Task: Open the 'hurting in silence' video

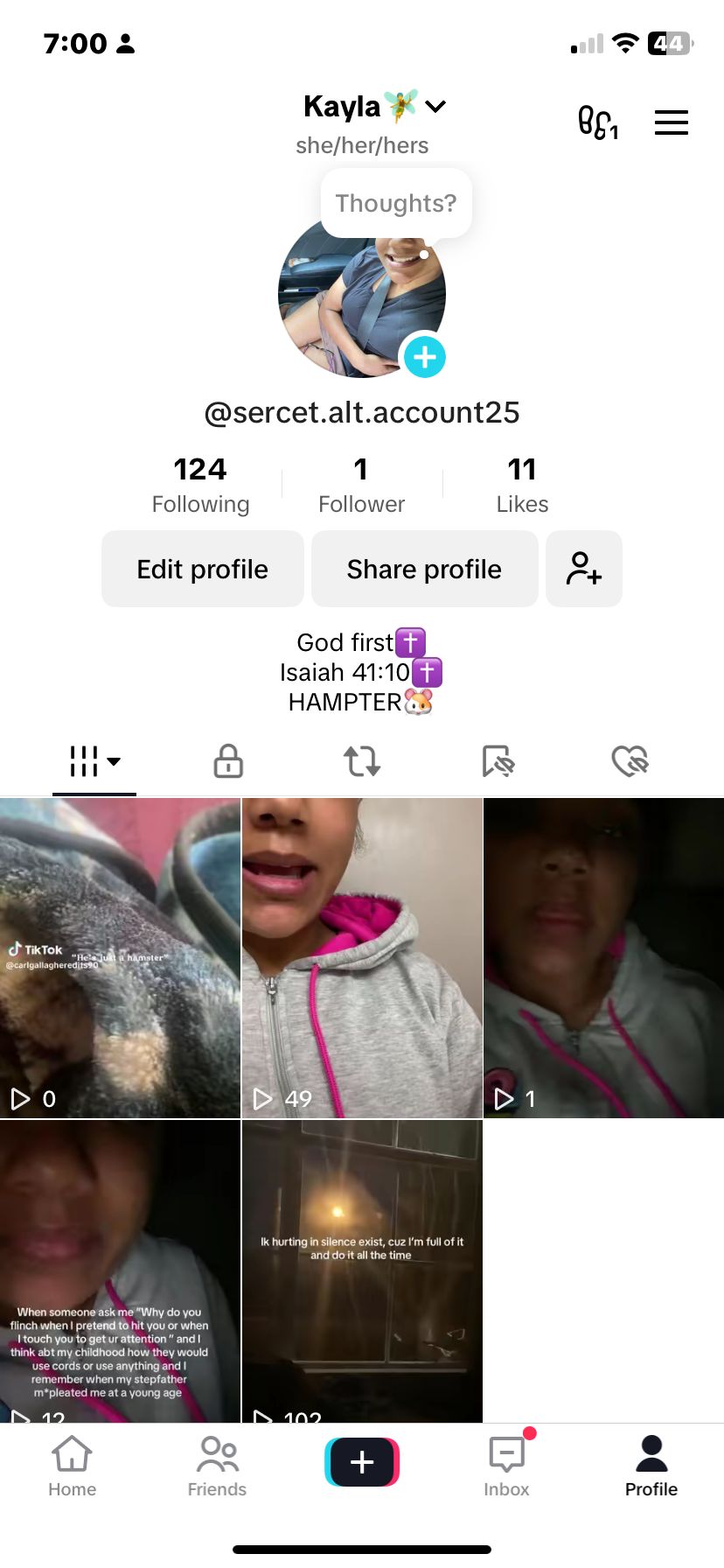Action: [362, 1270]
